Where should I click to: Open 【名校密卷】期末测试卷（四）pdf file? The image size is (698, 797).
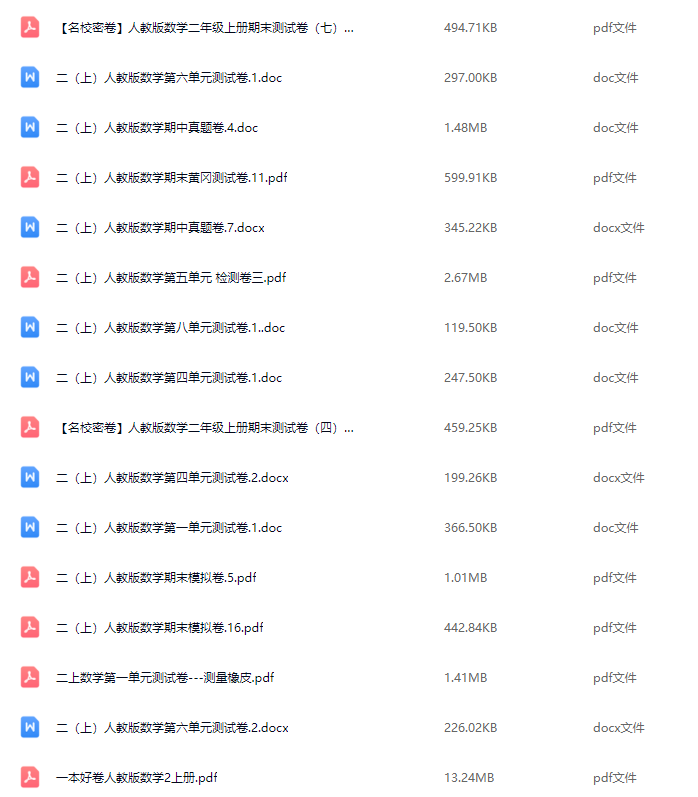click(204, 428)
